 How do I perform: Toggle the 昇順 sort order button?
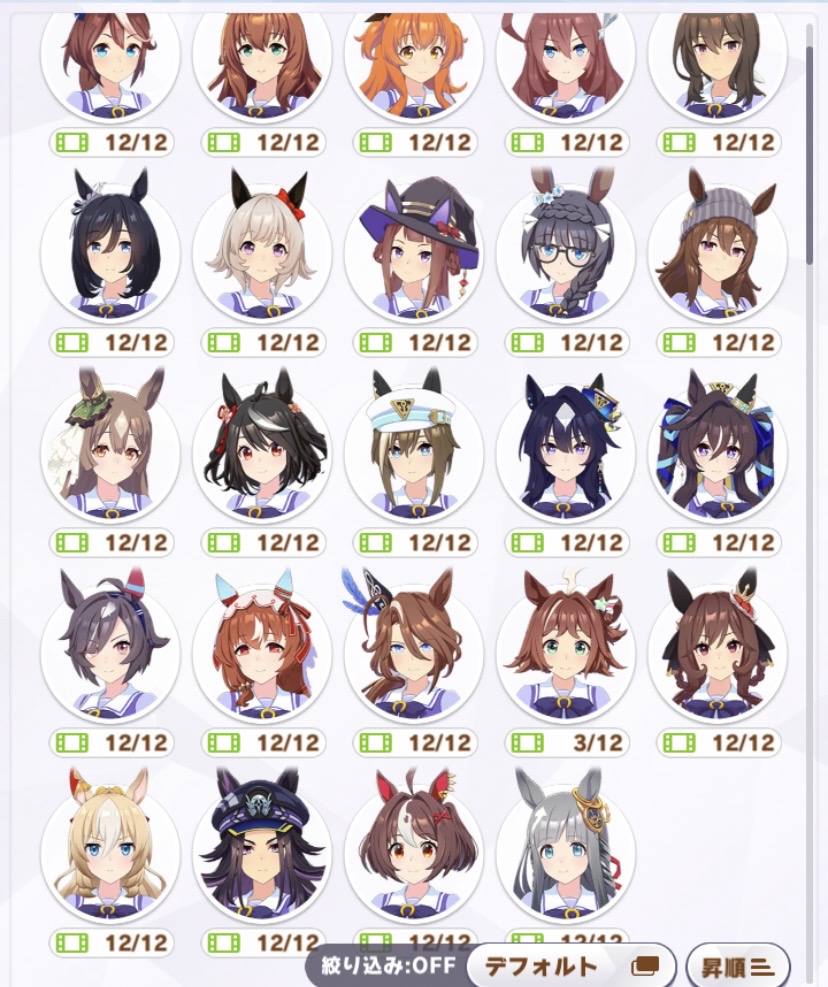point(737,966)
